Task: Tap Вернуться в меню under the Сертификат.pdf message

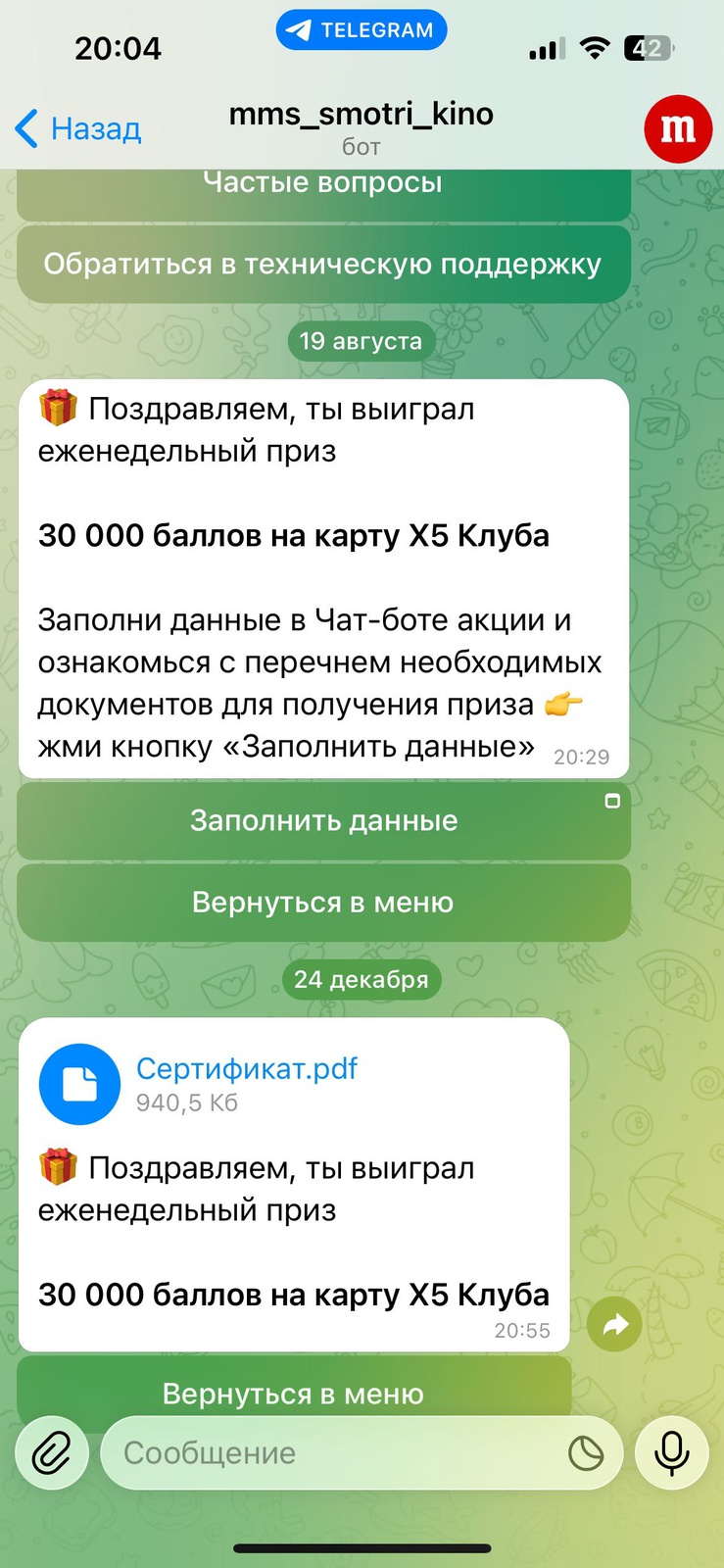Action: (x=294, y=1392)
